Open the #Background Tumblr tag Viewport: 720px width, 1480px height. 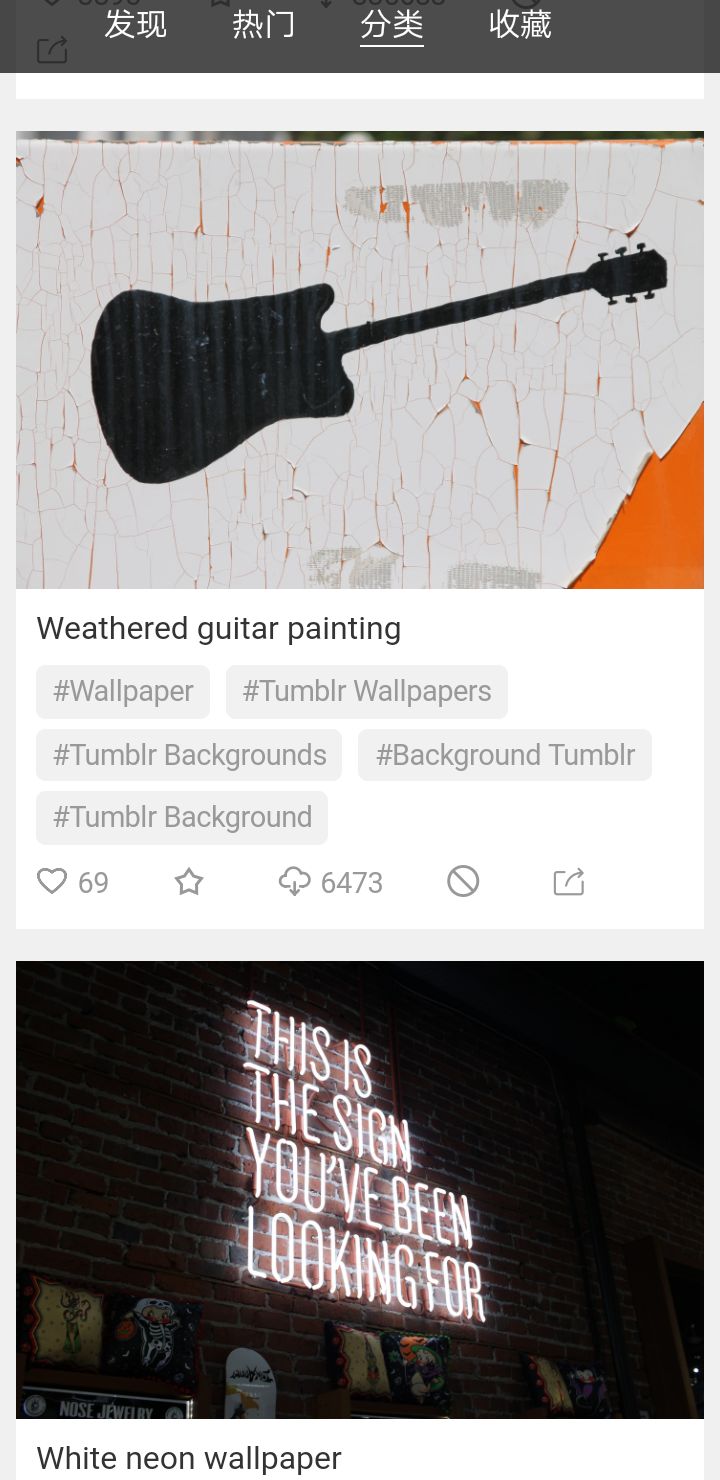tap(505, 755)
